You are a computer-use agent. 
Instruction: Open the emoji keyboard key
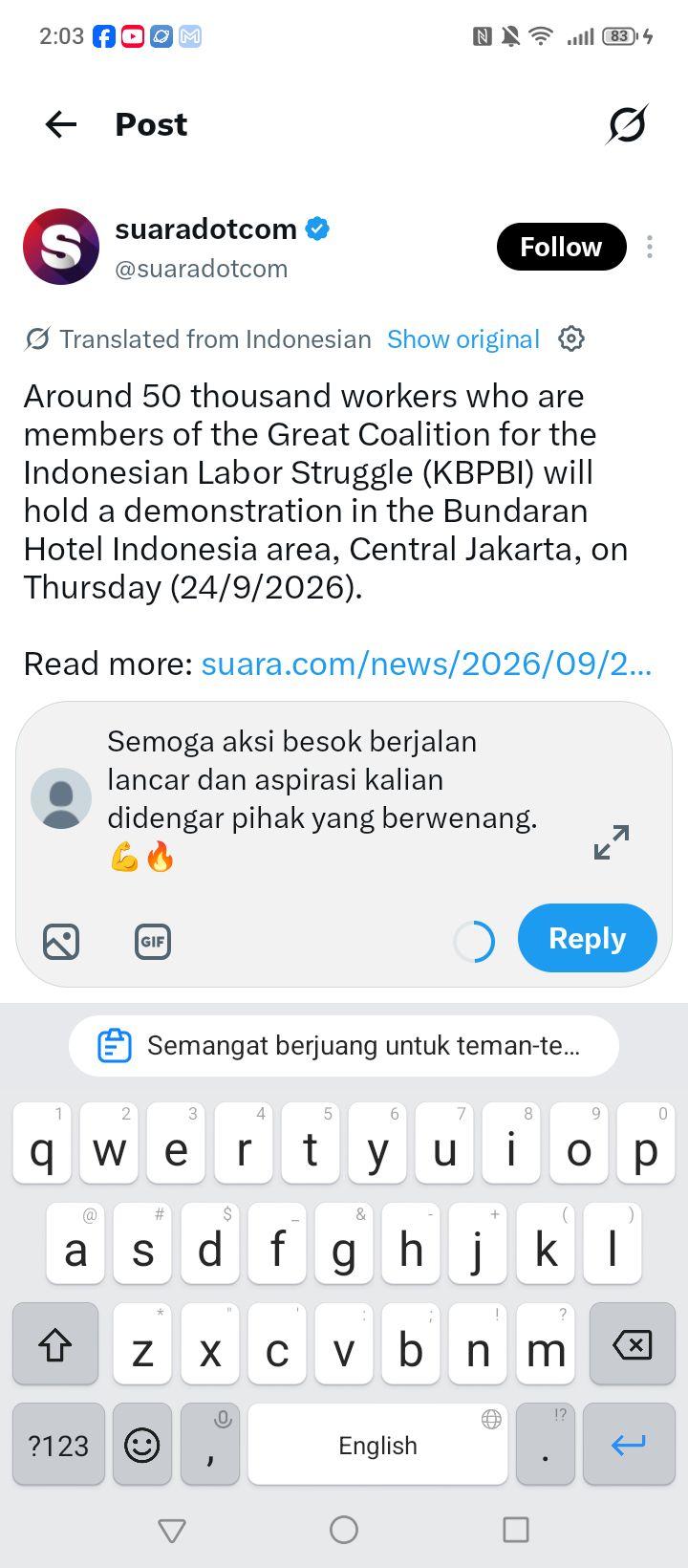click(x=142, y=1444)
